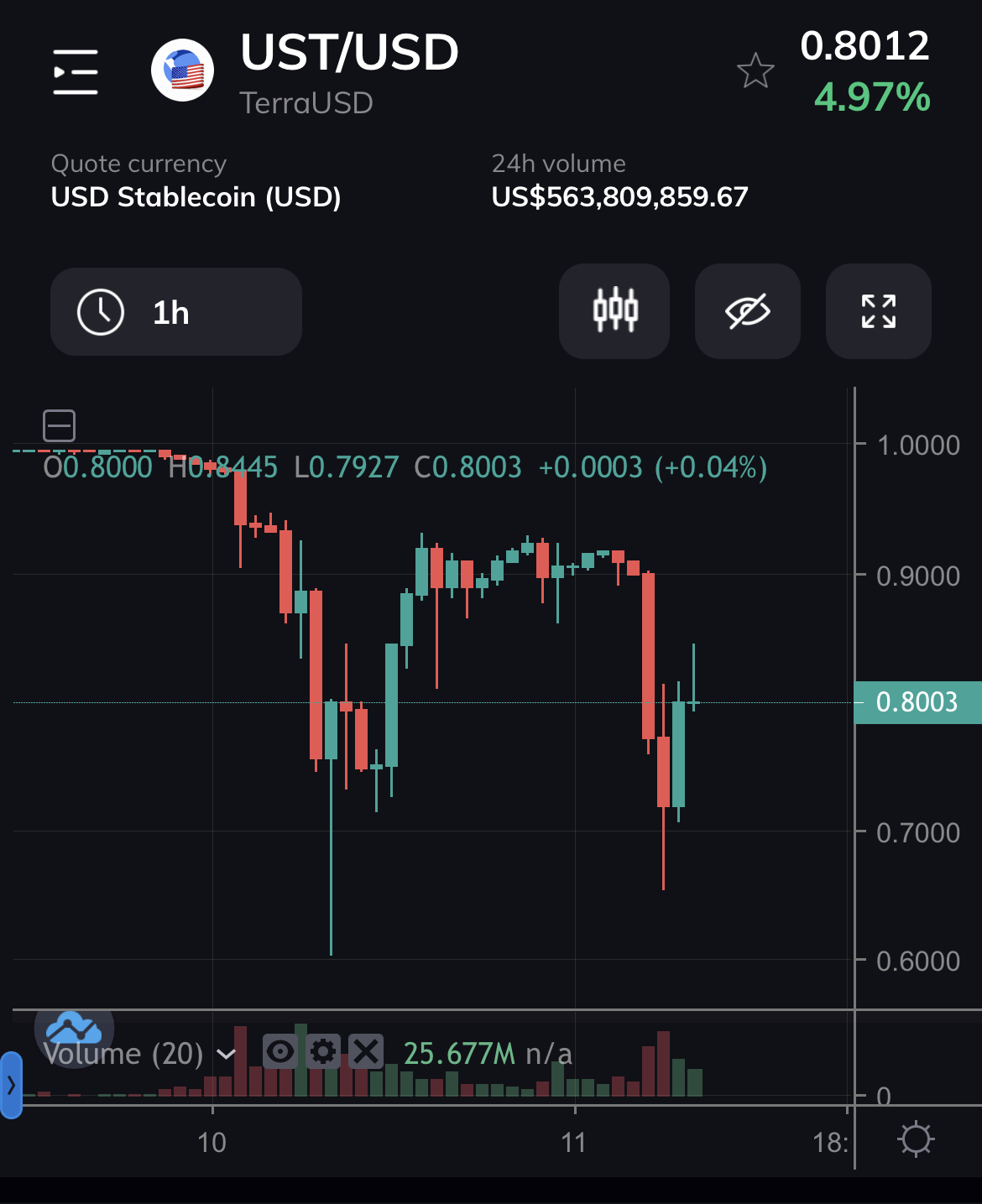Open chart settings gear at bottom right

pos(915,1140)
